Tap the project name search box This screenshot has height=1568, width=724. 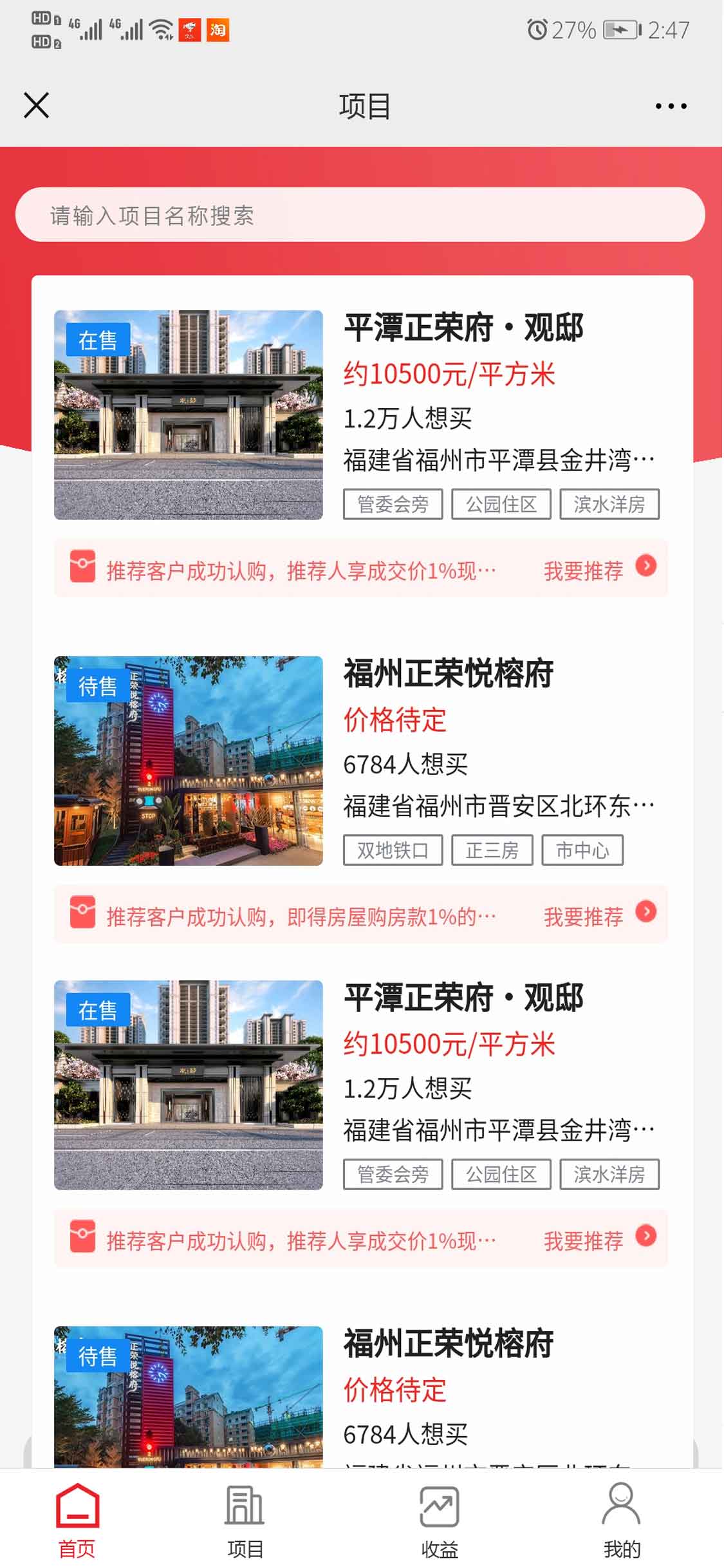(x=360, y=215)
